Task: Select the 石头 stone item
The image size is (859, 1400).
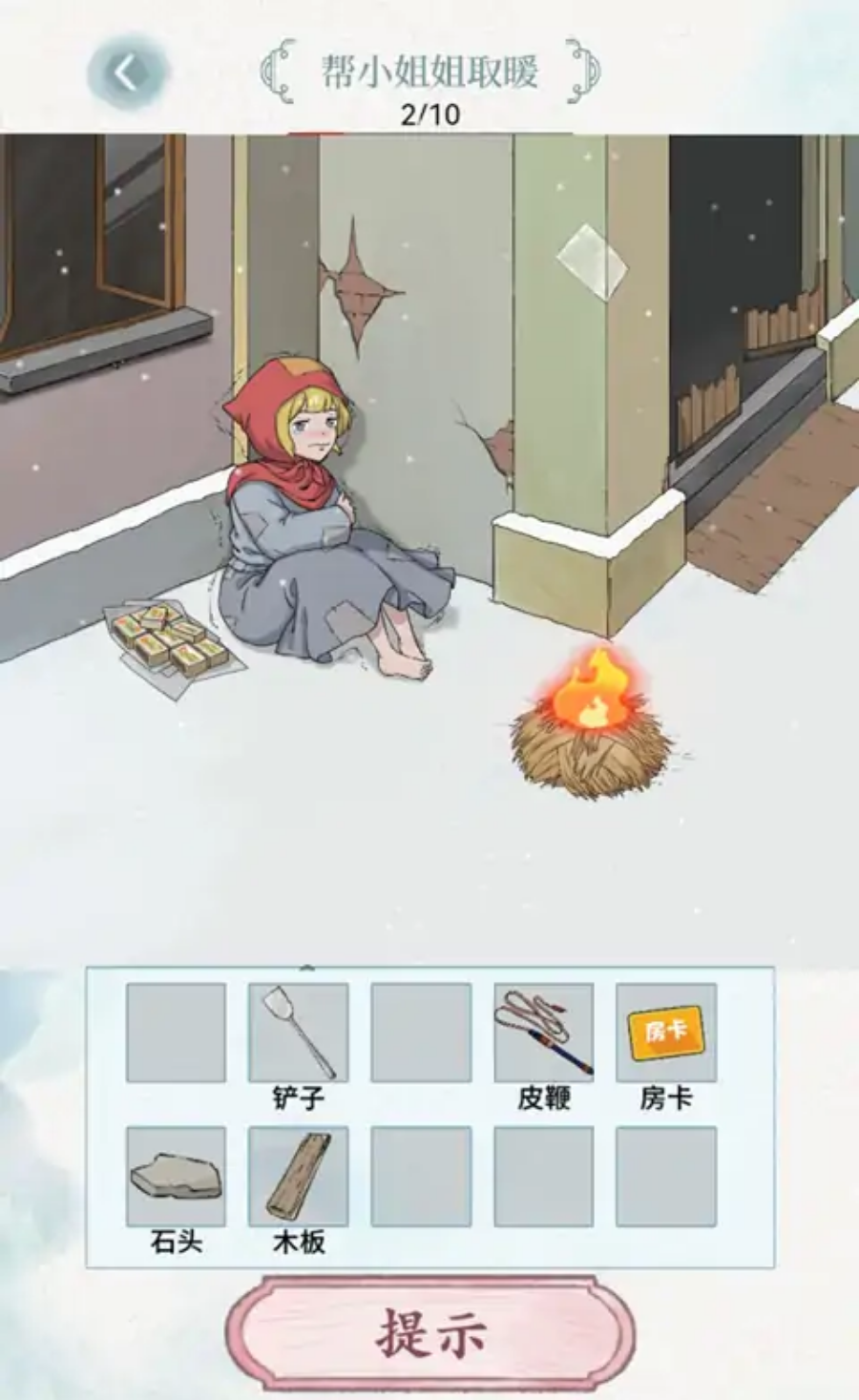Action: [x=176, y=1176]
